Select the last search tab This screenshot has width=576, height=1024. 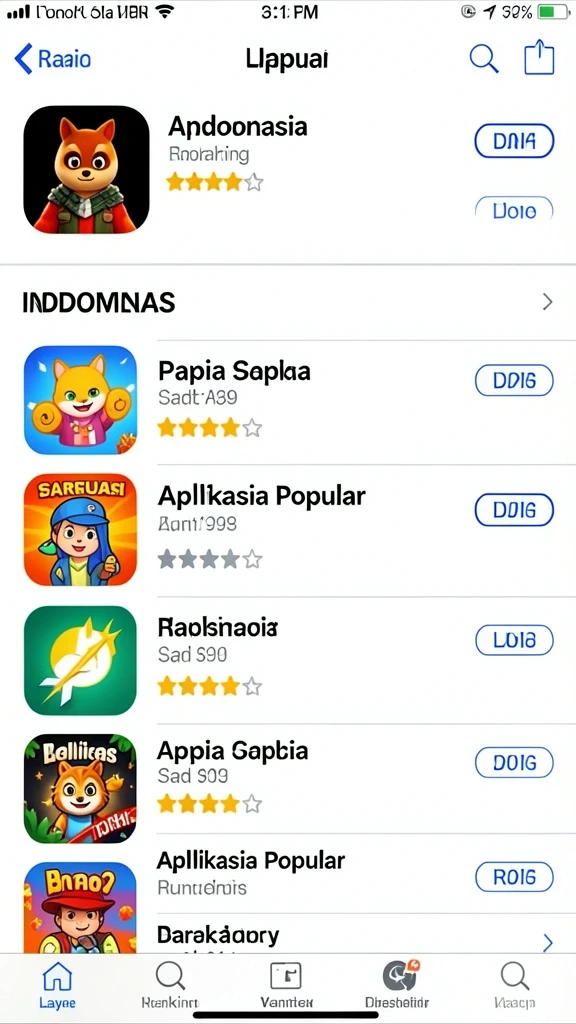click(x=515, y=986)
